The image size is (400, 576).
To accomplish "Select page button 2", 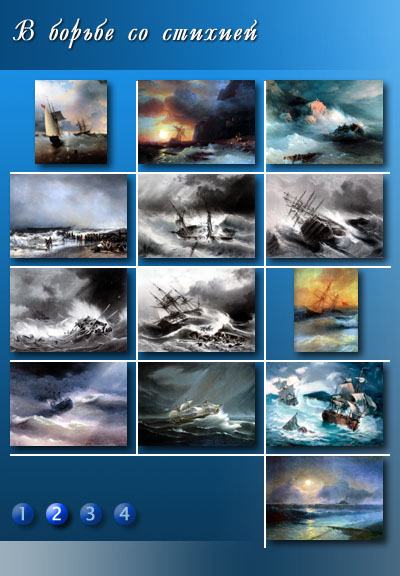I will (x=57, y=514).
